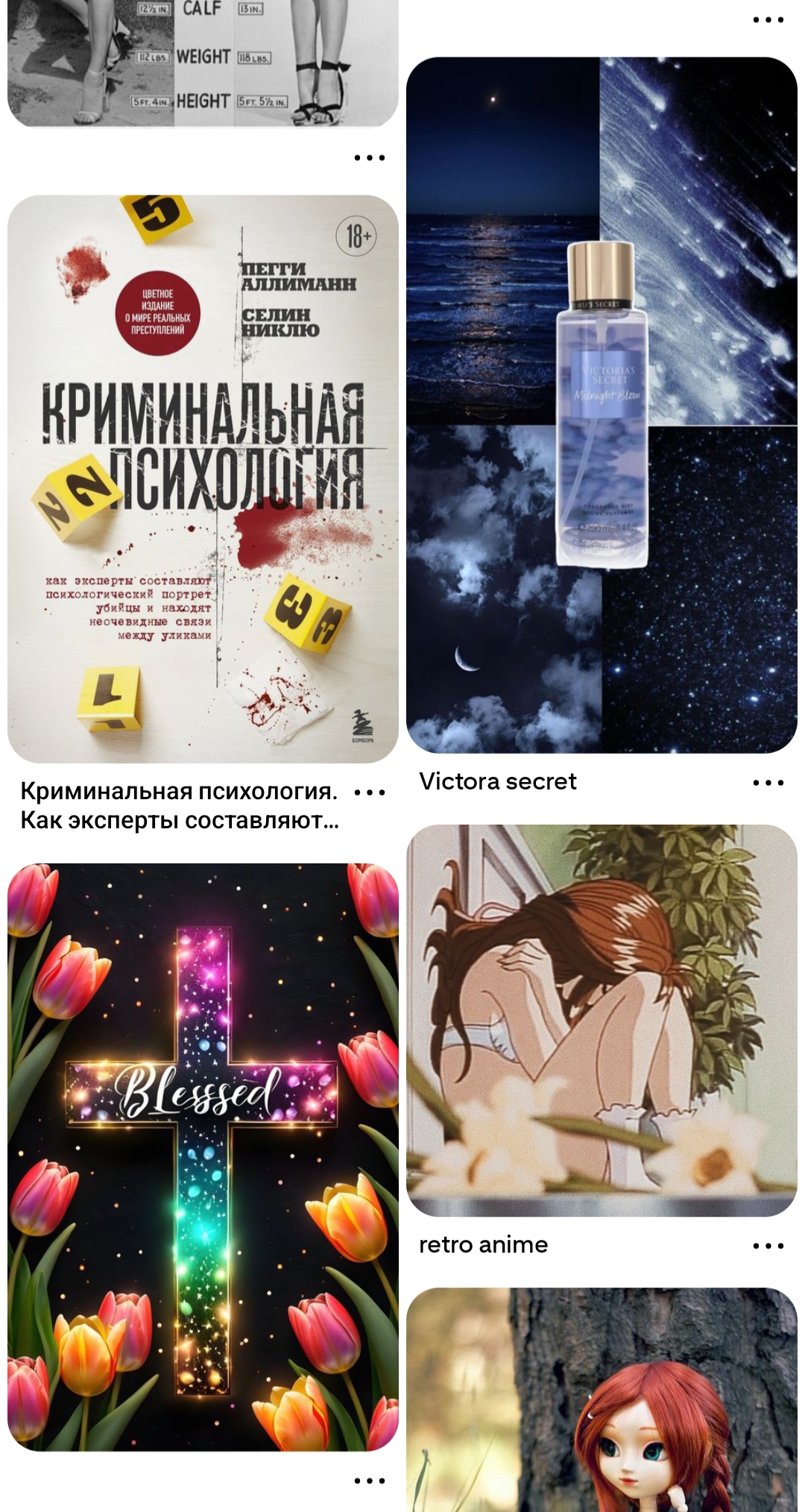Viewport: 805px width, 1512px height.
Task: Open more options for retro anime pin
Action: [x=768, y=1246]
